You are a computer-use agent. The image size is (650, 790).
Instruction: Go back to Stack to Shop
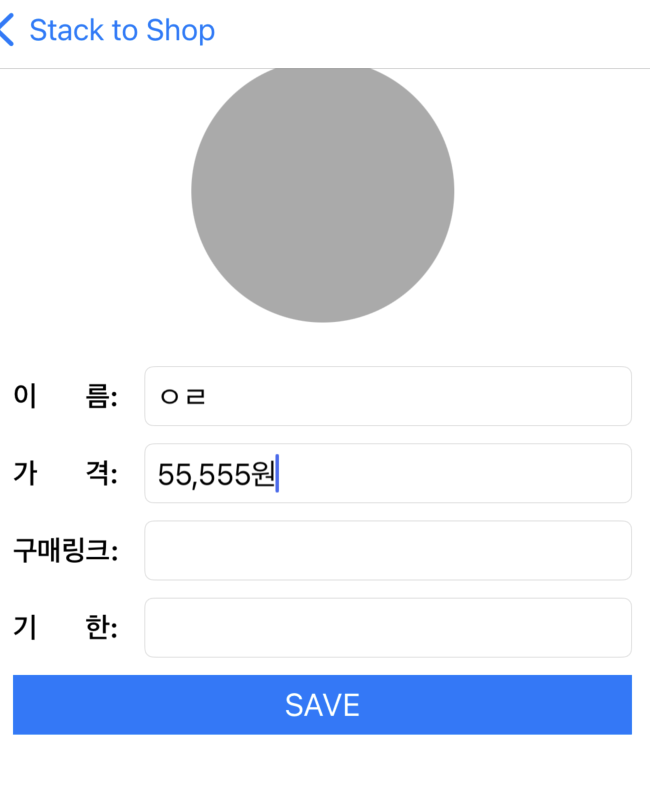[108, 30]
